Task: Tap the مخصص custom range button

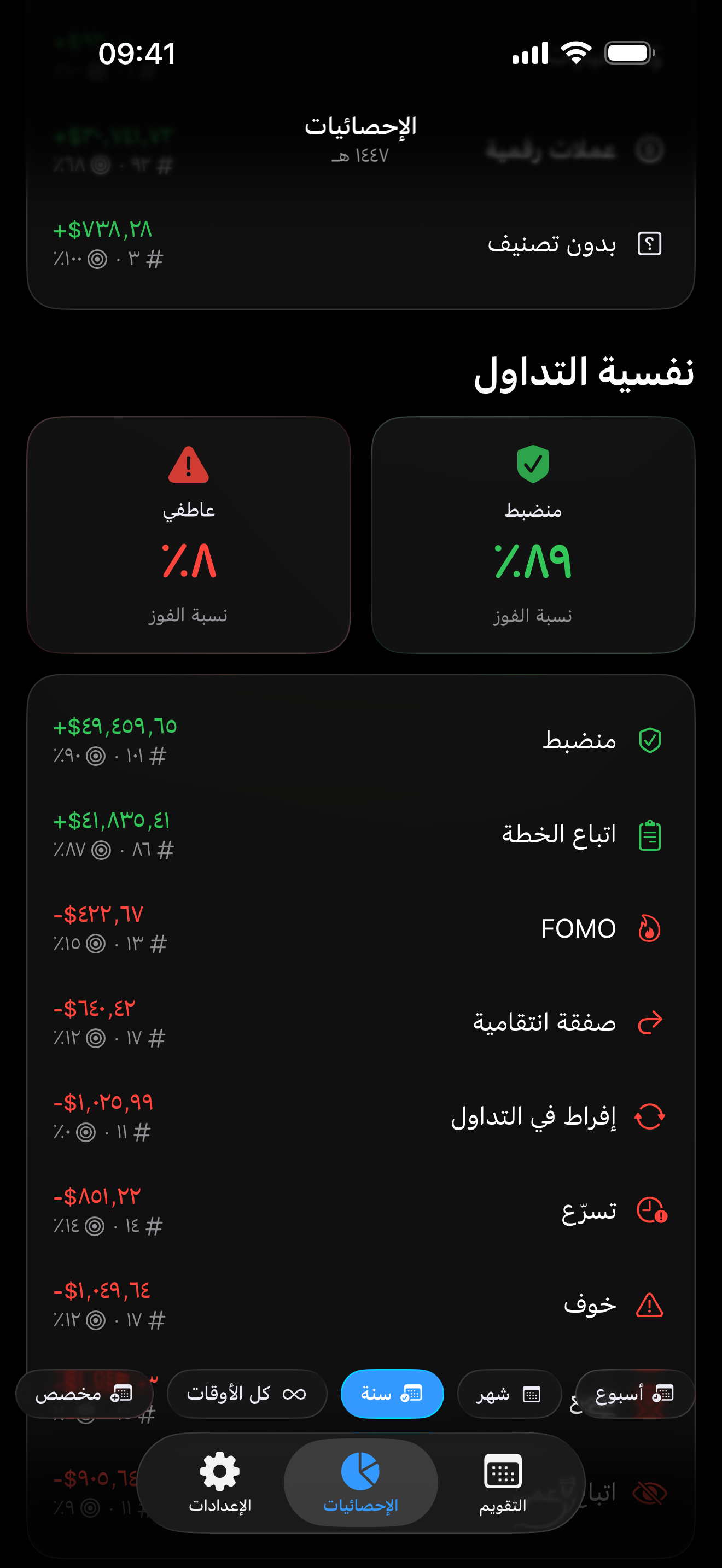Action: coord(84,1394)
